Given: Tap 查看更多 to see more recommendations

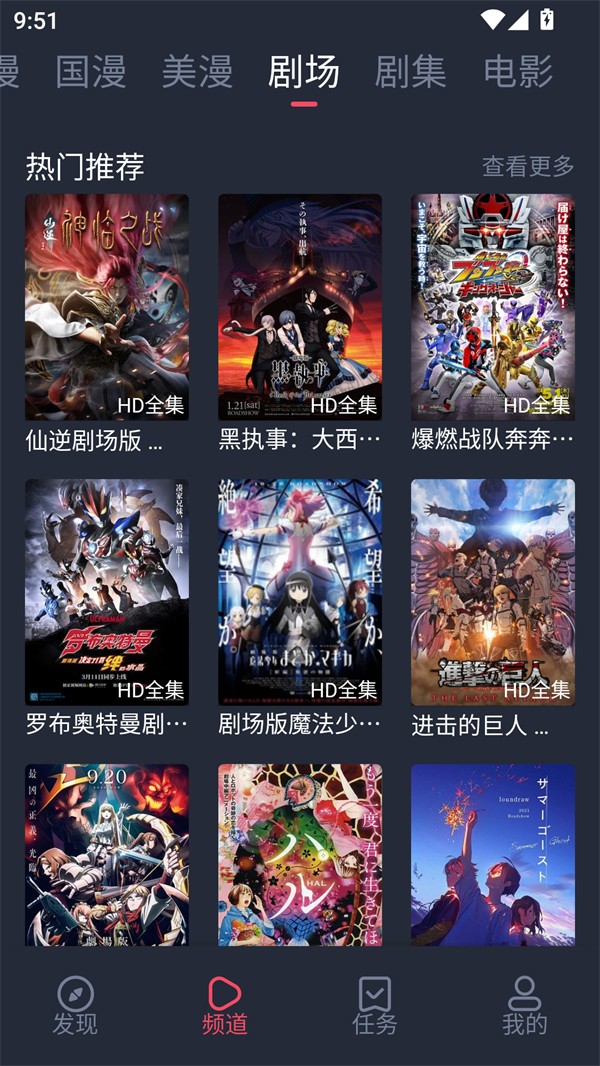Looking at the screenshot, I should pos(528,166).
